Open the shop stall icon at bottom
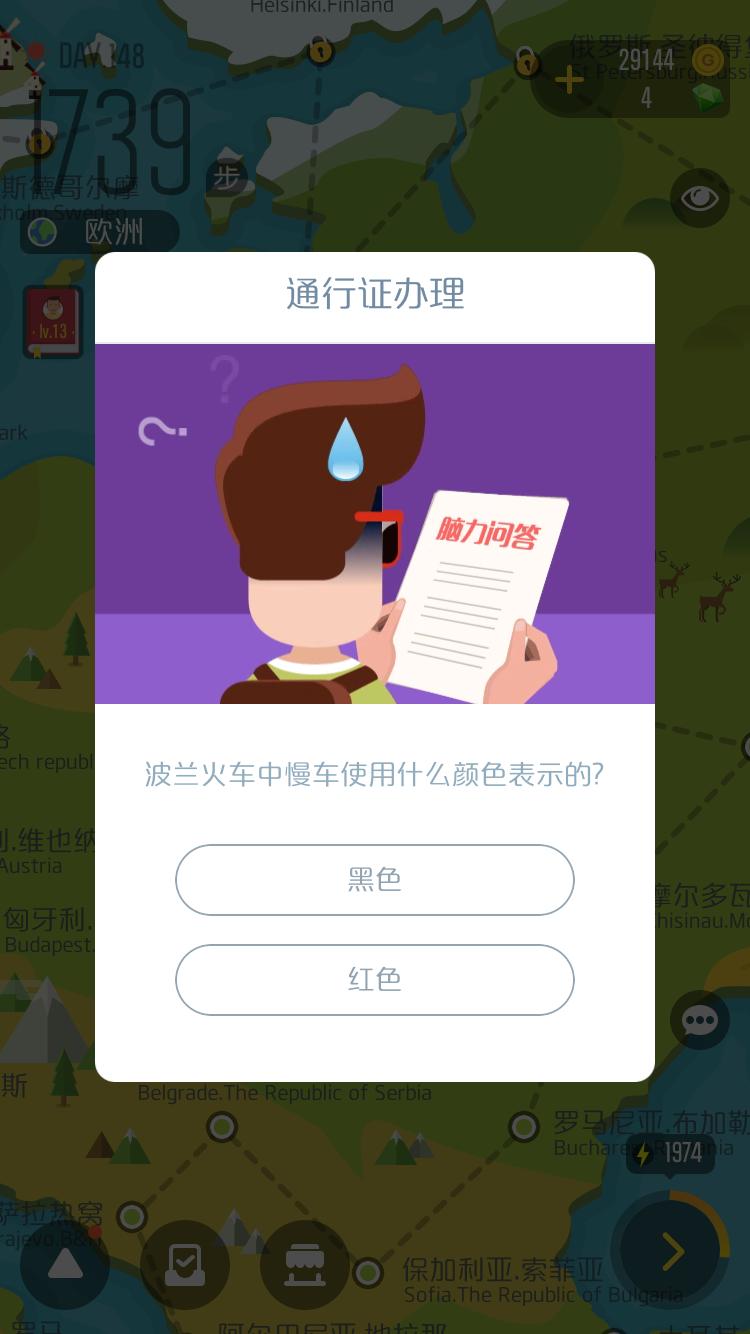The width and height of the screenshot is (750, 1334). click(305, 1264)
